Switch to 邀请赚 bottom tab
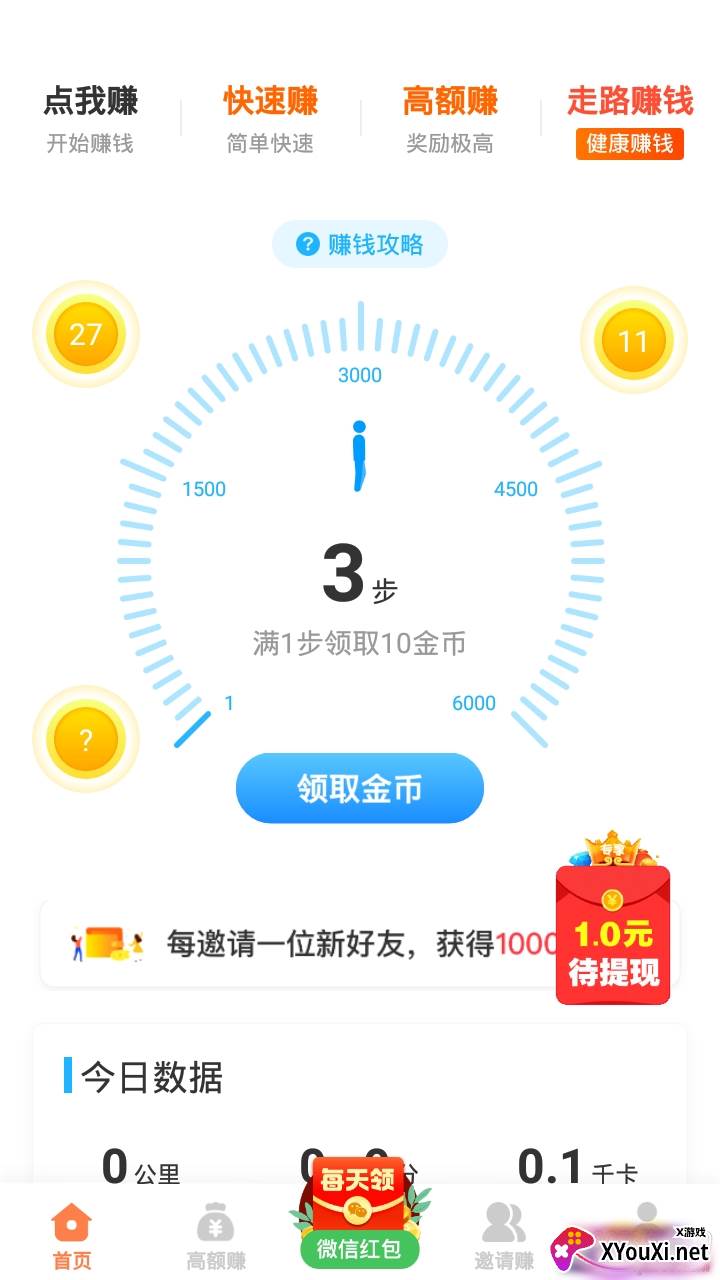 tap(504, 1236)
